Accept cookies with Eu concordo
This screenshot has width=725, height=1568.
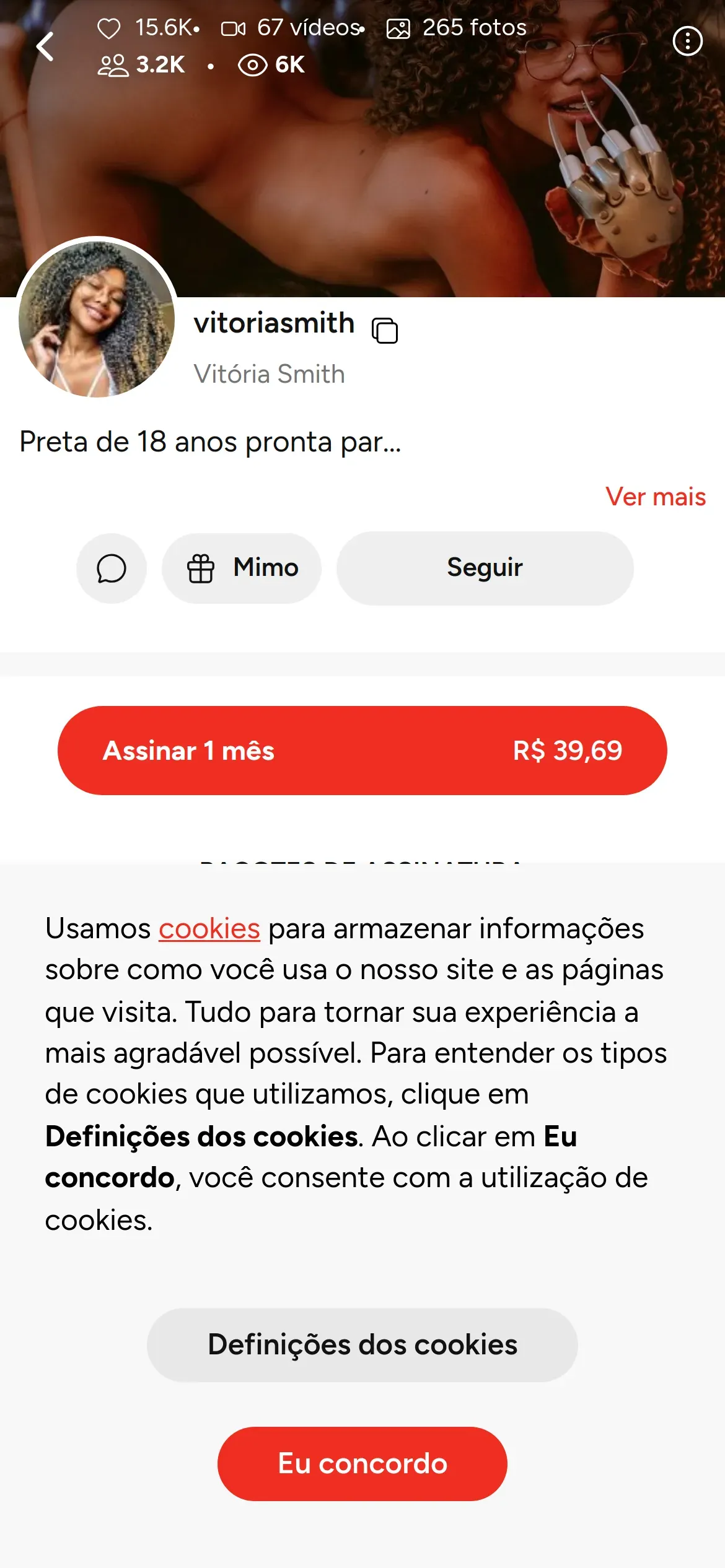[x=362, y=1464]
